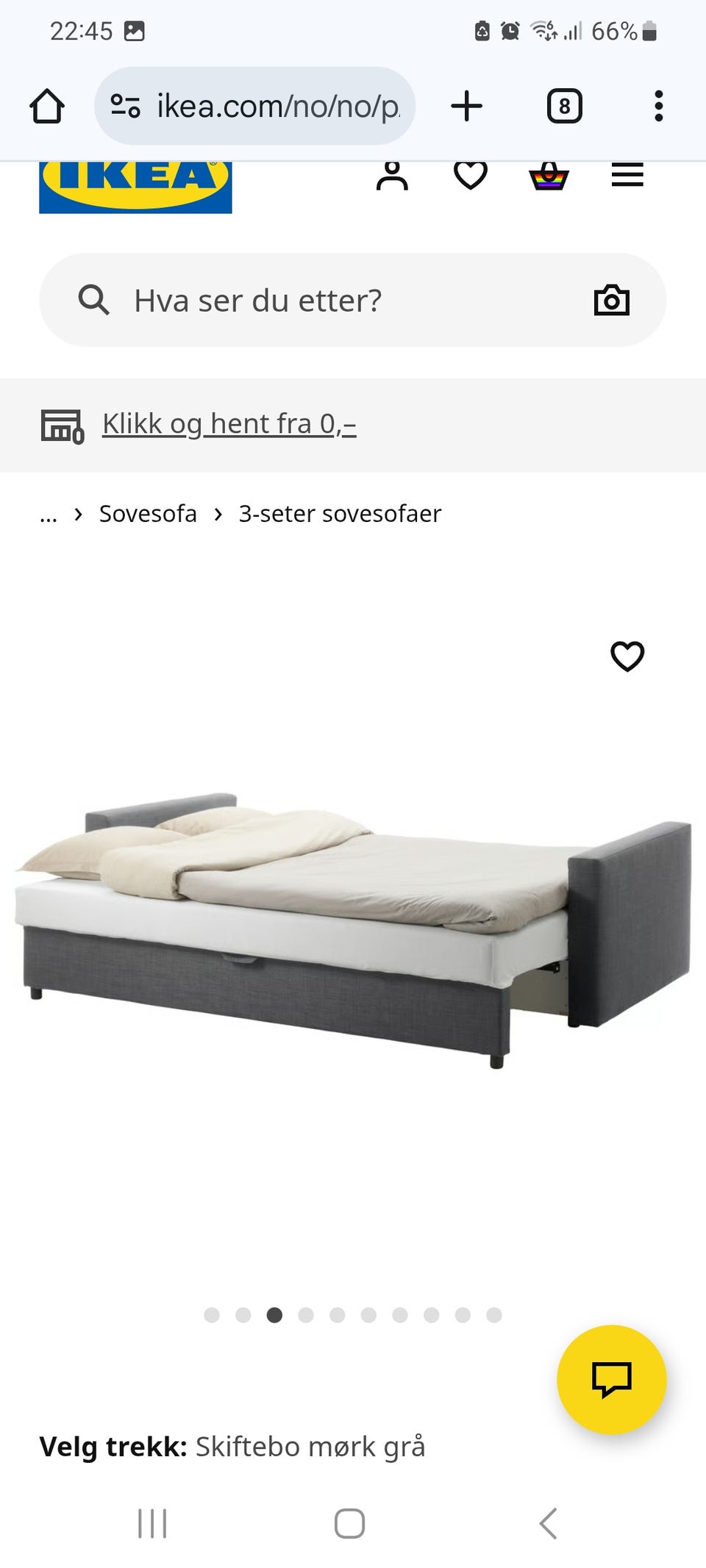Expand the breadcrumb ellipsis
The width and height of the screenshot is (706, 1568).
[48, 514]
